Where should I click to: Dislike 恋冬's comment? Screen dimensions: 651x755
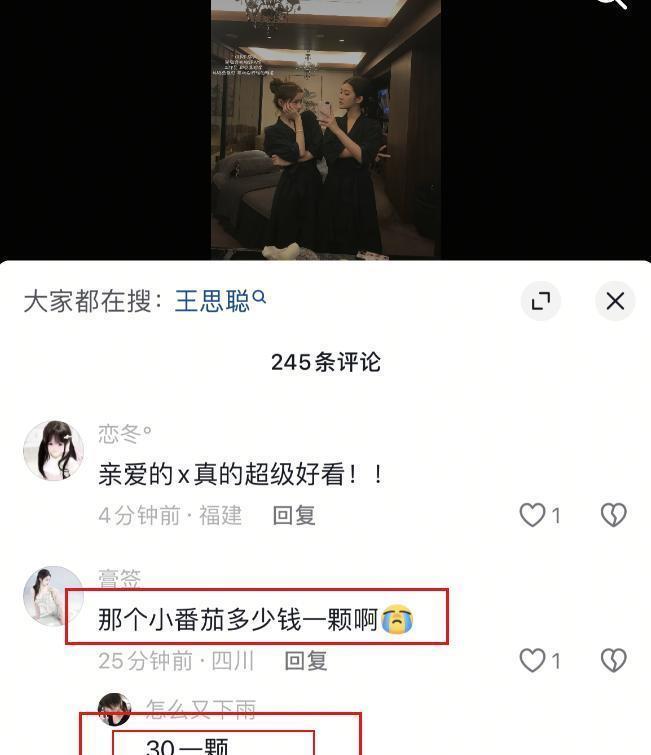(613, 515)
